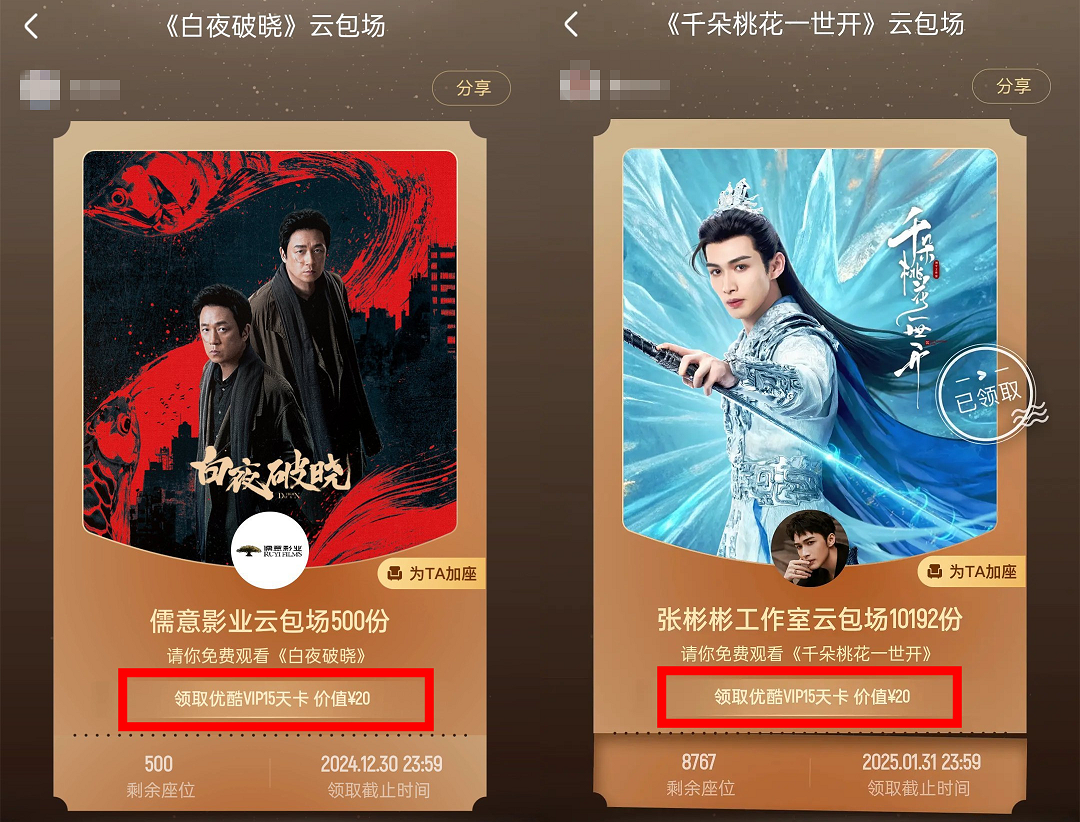The height and width of the screenshot is (822, 1080).
Task: Tap 为TA加座 on the 张彬彬工作室 ticket
Action: pyautogui.click(x=971, y=572)
